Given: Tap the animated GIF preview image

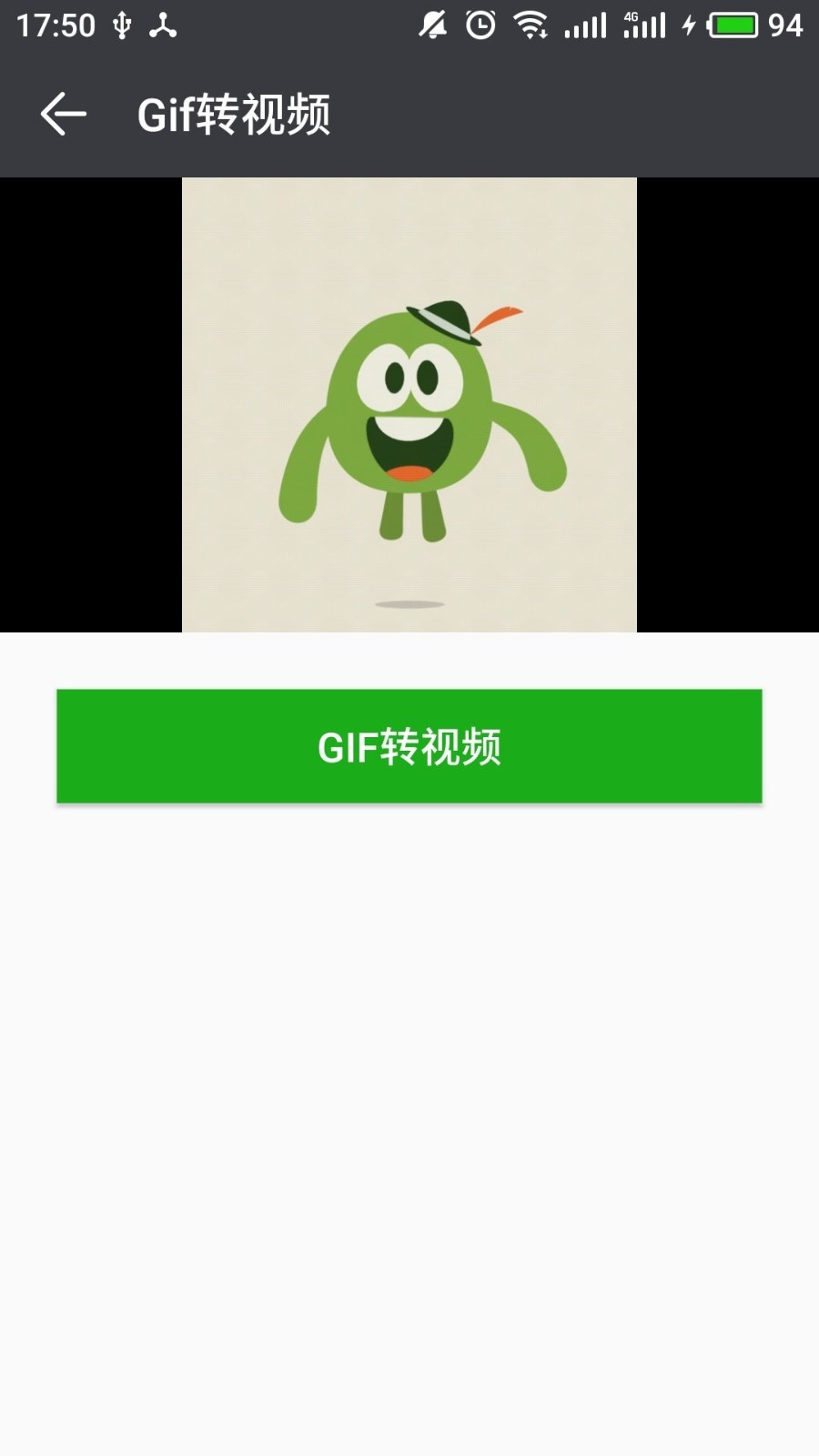Looking at the screenshot, I should 409,405.
